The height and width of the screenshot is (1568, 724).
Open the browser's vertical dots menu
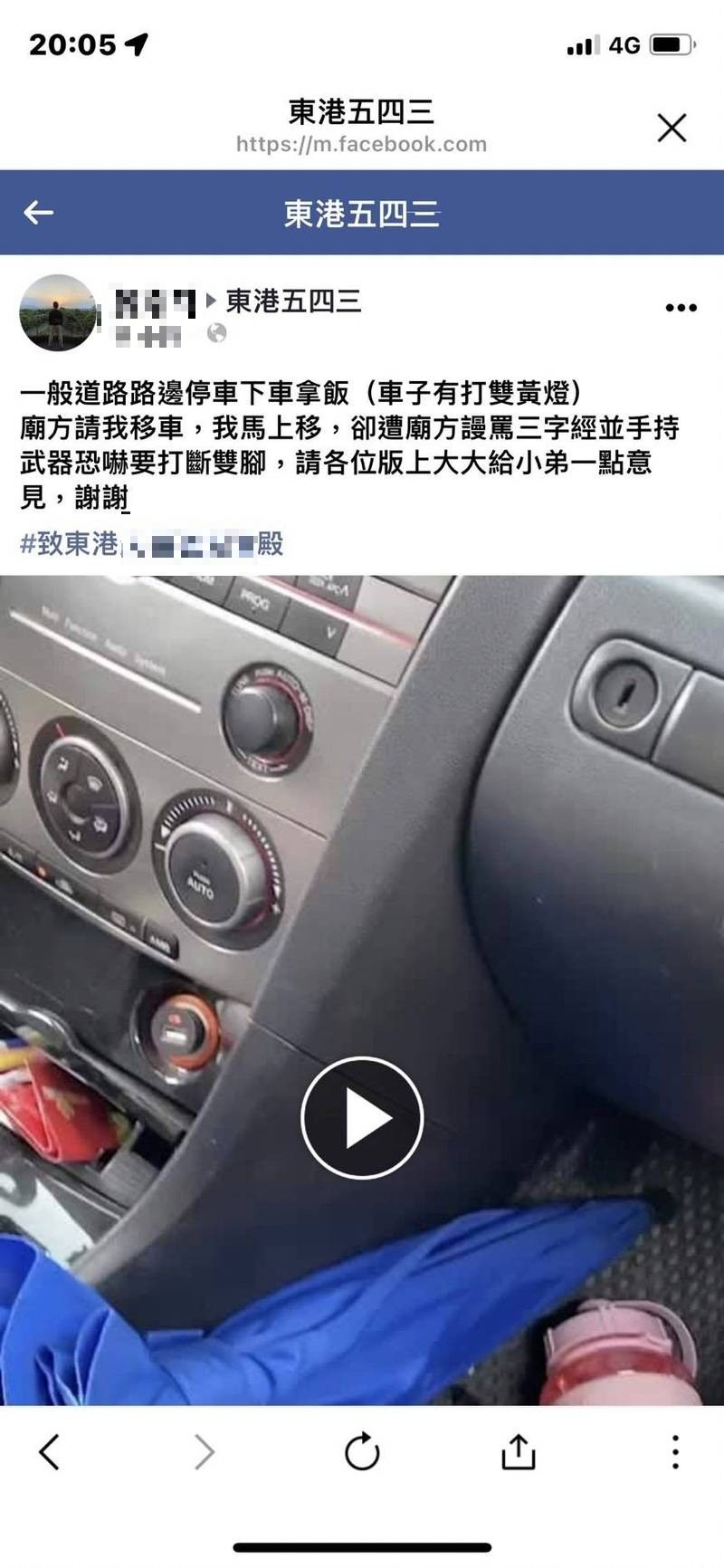[x=674, y=1451]
